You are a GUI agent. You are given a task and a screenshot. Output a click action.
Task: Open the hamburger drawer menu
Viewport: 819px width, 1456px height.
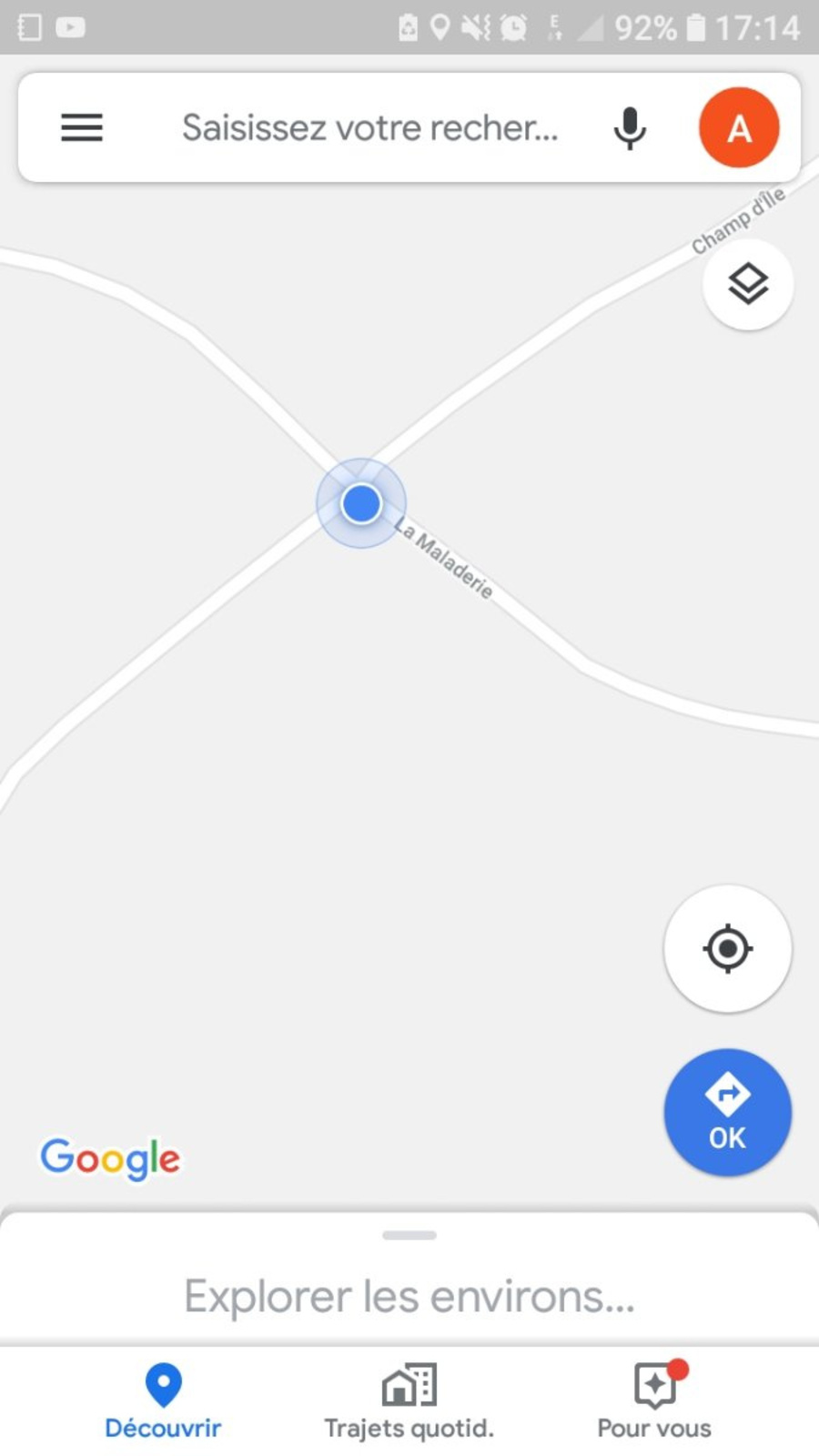point(82,127)
